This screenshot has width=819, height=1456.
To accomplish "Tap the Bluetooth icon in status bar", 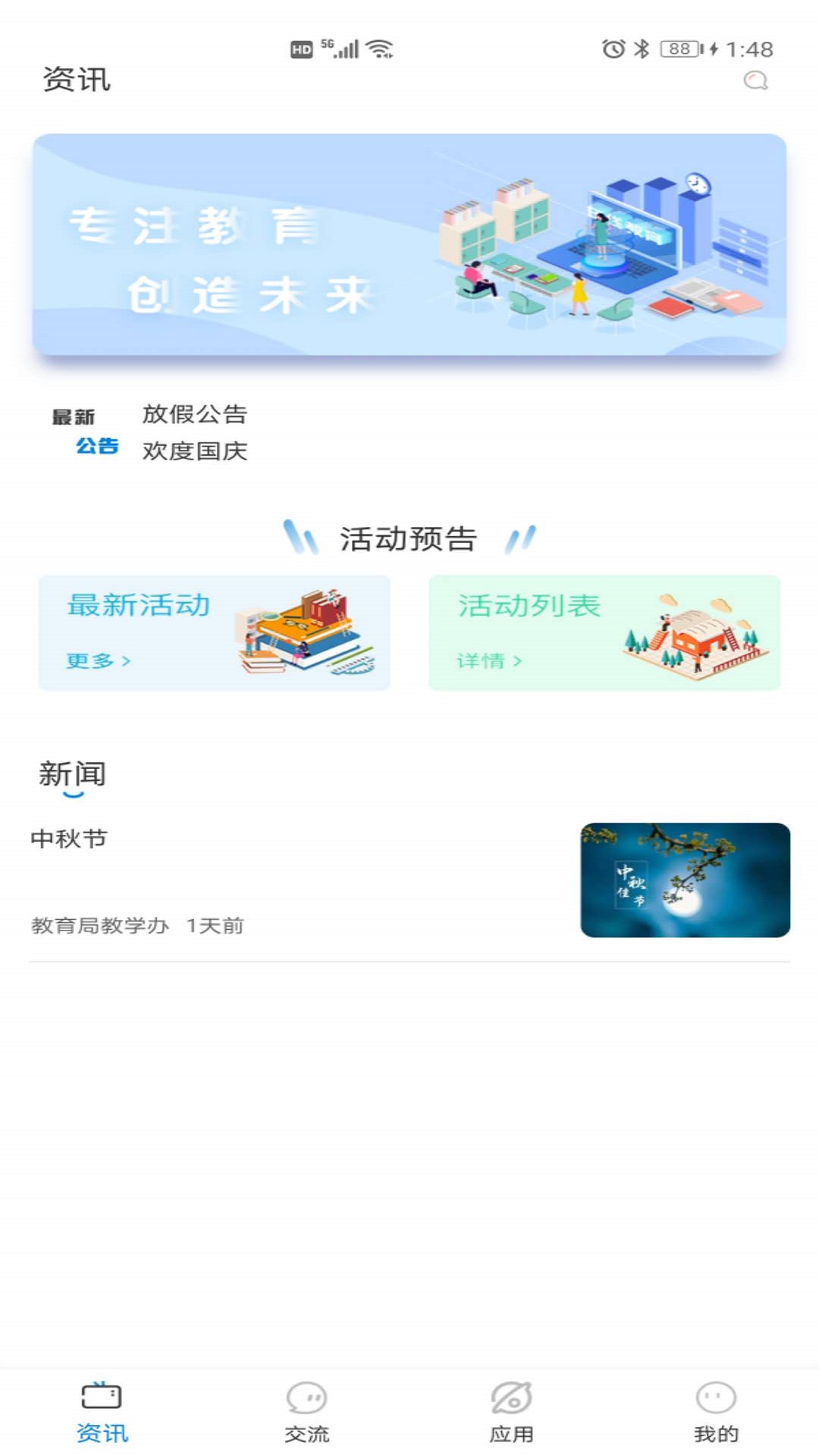I will (x=639, y=48).
